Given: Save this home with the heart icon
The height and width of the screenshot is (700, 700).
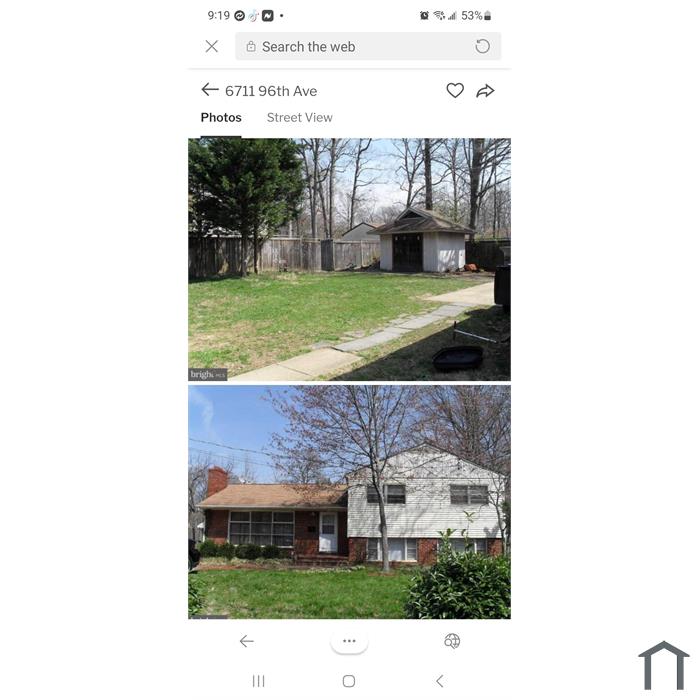Looking at the screenshot, I should tap(455, 91).
